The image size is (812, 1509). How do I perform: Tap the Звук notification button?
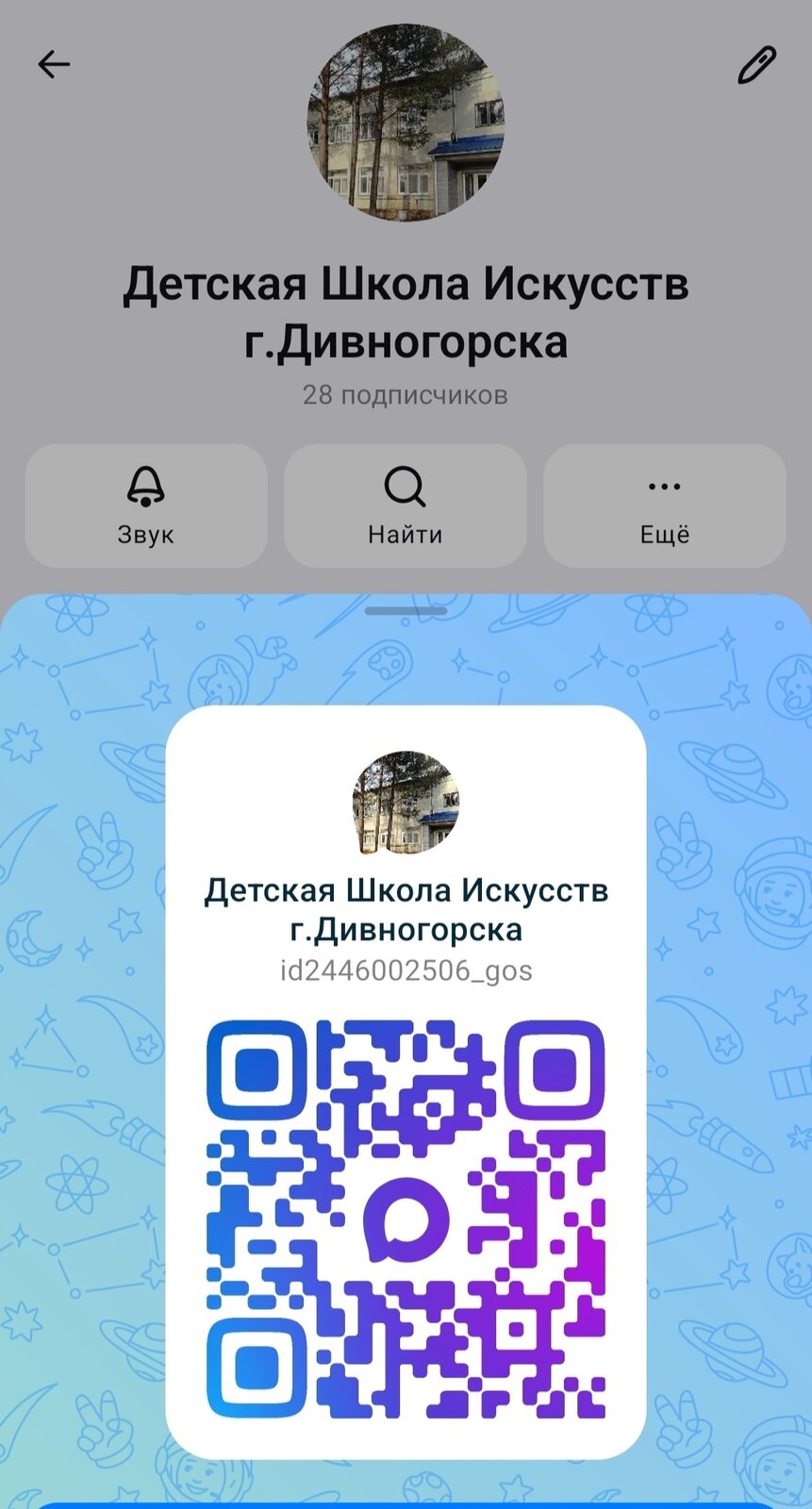[146, 506]
